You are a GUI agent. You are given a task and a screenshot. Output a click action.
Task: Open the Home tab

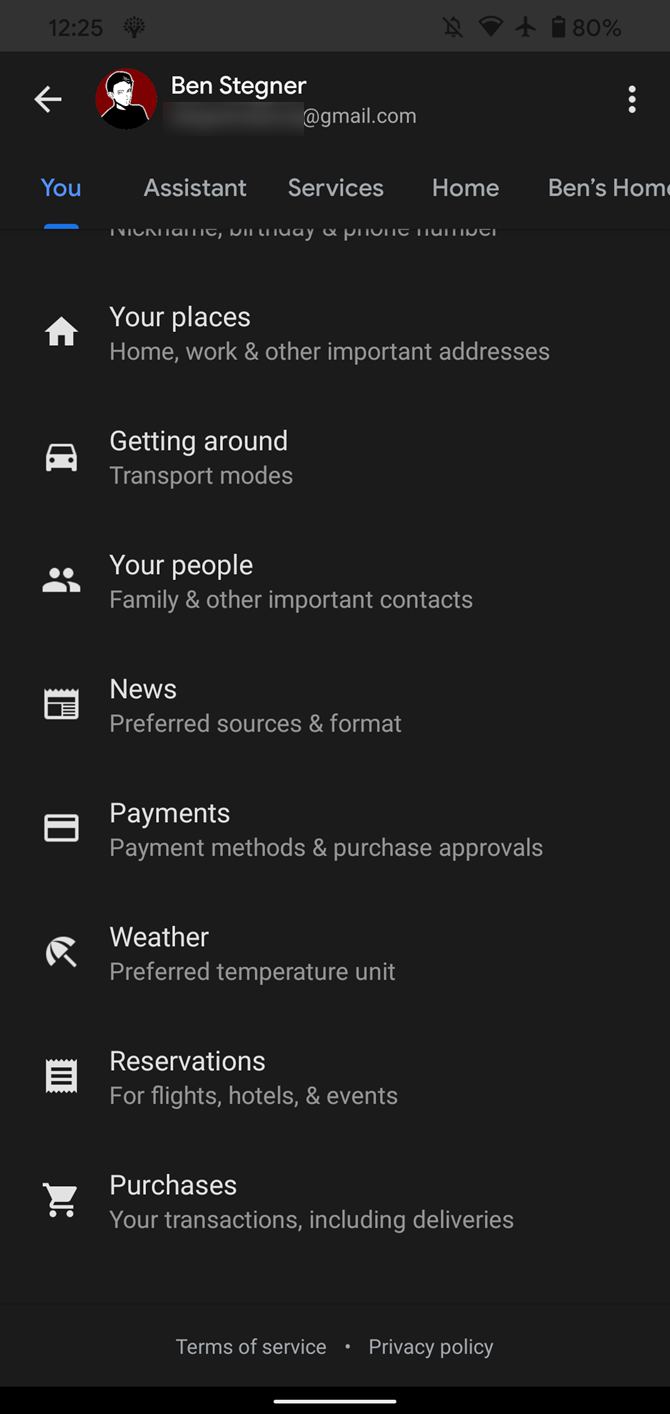click(x=465, y=188)
